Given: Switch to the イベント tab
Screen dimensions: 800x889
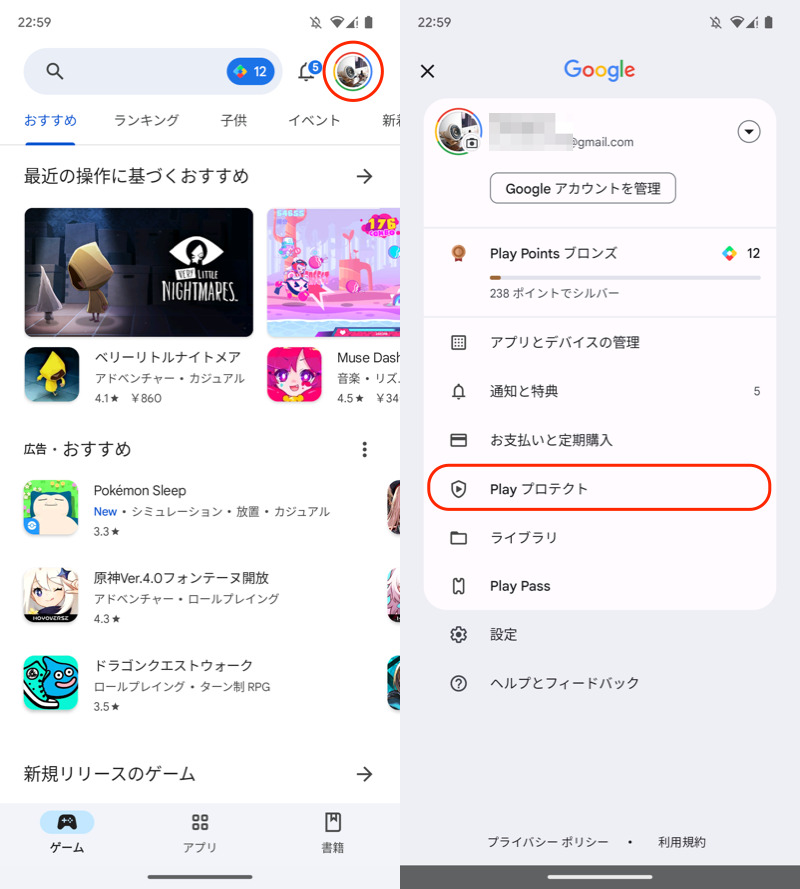Looking at the screenshot, I should pyautogui.click(x=314, y=121).
